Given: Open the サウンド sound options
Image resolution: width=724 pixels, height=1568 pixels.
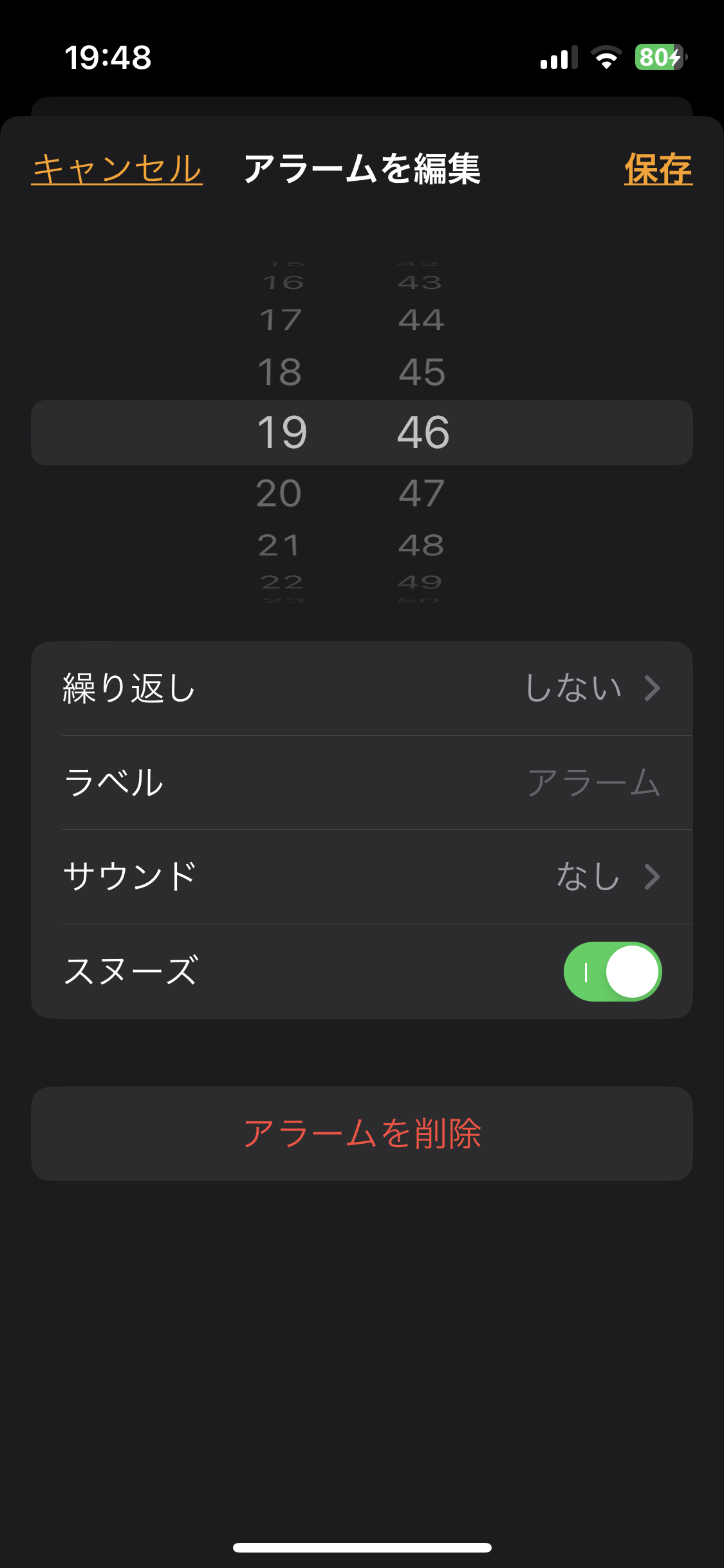Looking at the screenshot, I should pos(362,877).
